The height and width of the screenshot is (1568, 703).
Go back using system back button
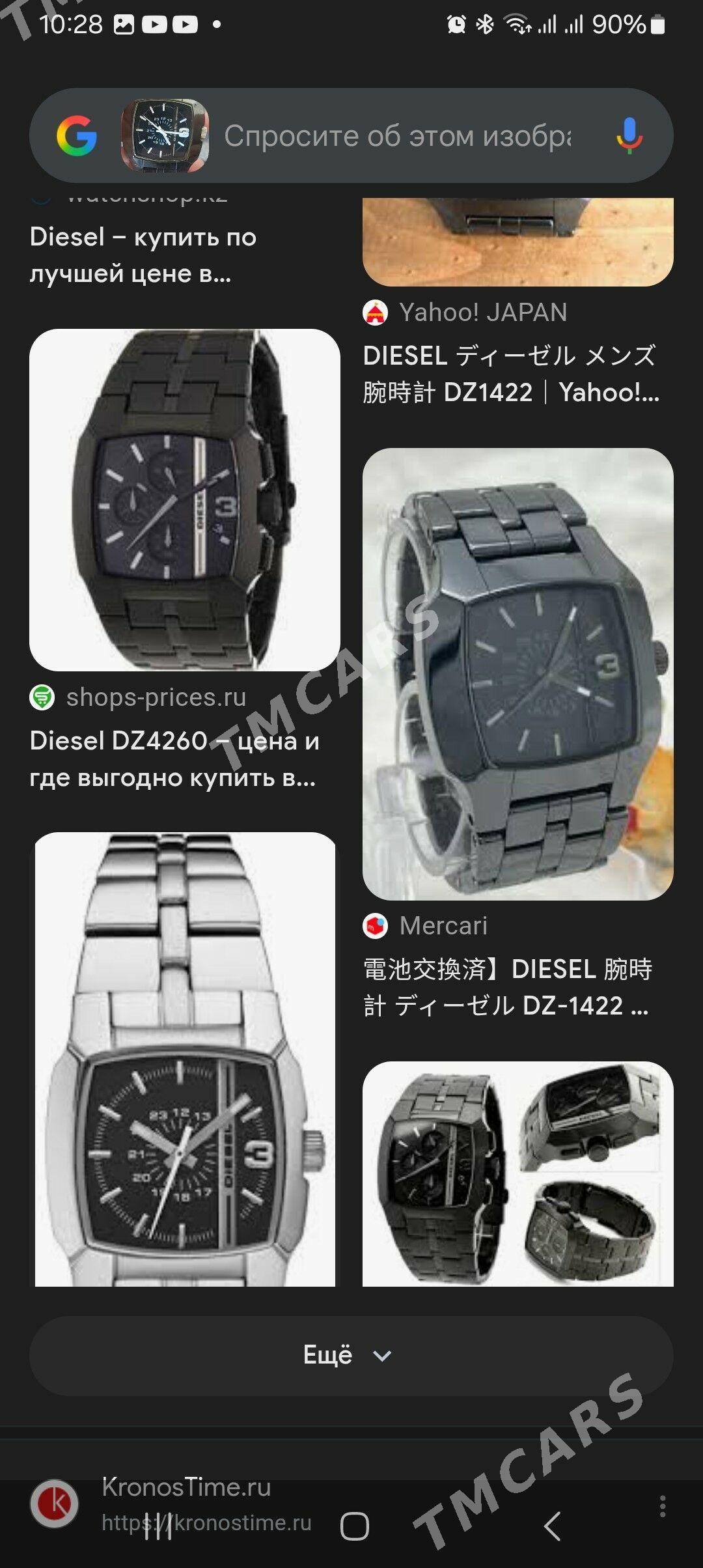click(x=552, y=1526)
